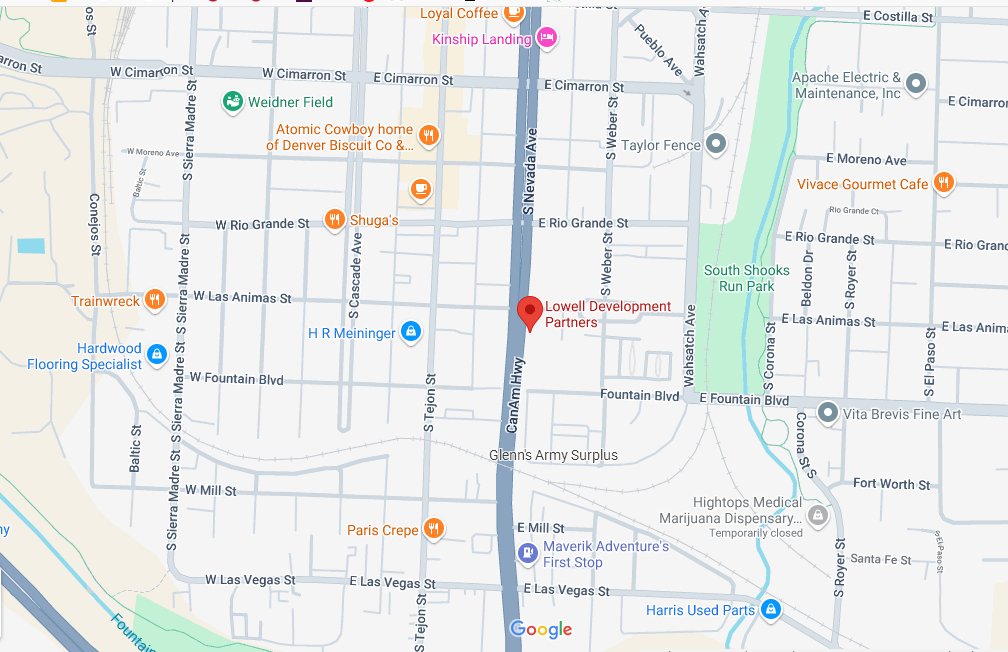Screen dimensions: 1008x652
Task: Select the Shuga's restaurant pin
Action: (x=336, y=221)
